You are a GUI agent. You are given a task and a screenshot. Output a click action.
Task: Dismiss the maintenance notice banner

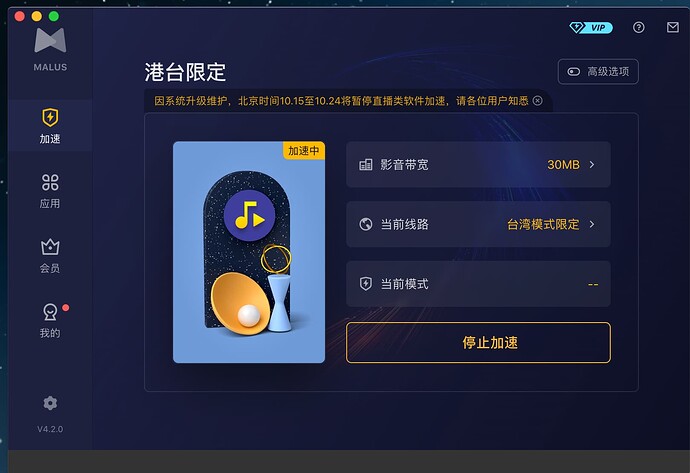tap(538, 101)
